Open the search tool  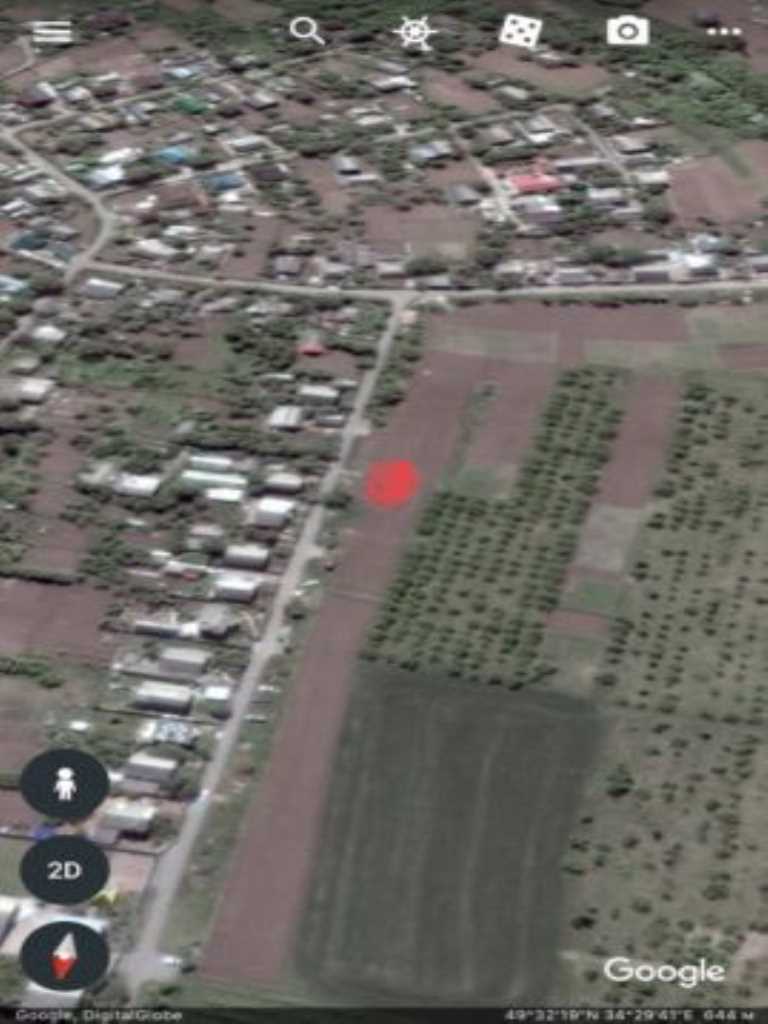tap(307, 31)
